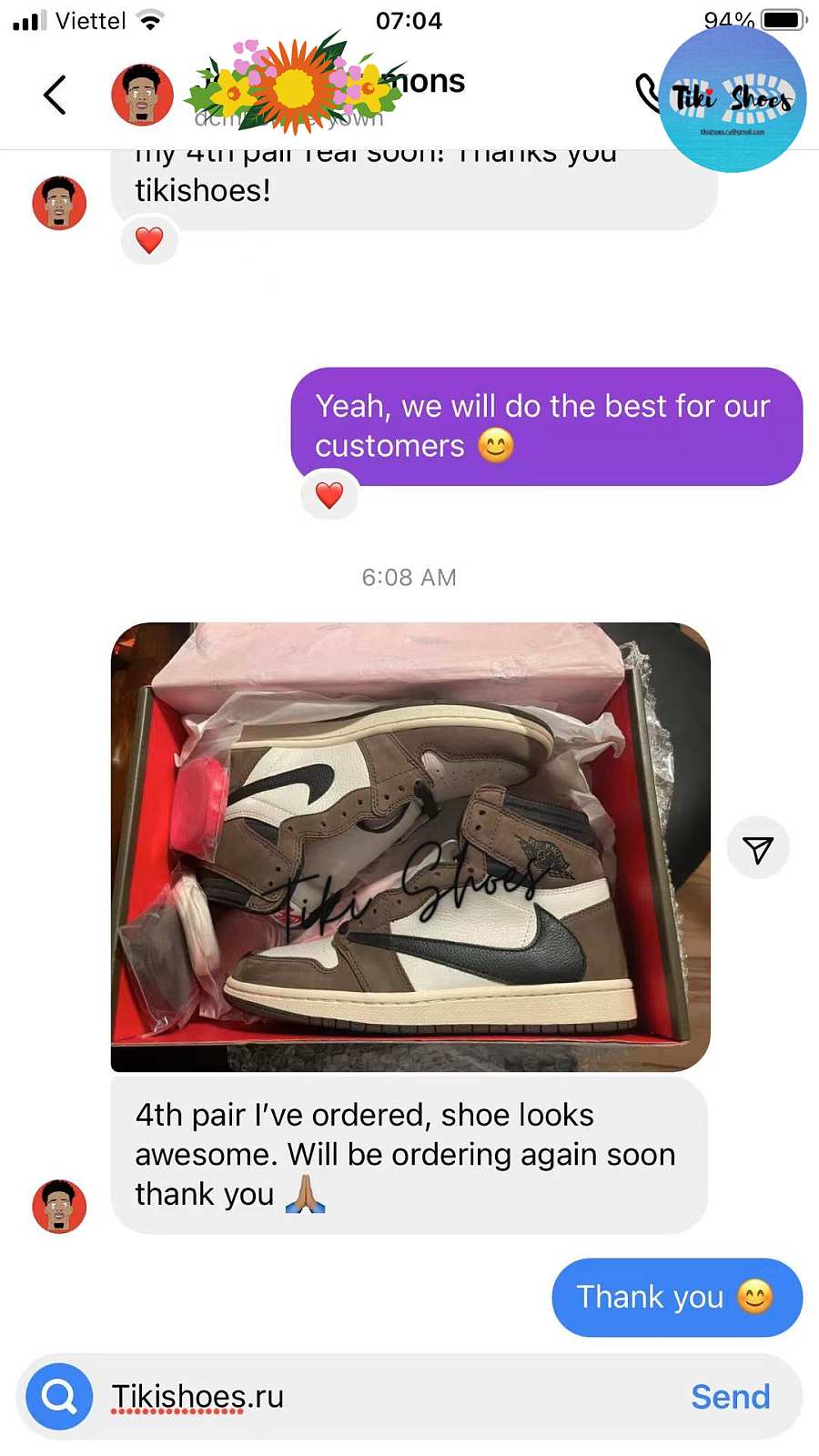
Task: Open the sneaker photo in the chat
Action: point(409,846)
